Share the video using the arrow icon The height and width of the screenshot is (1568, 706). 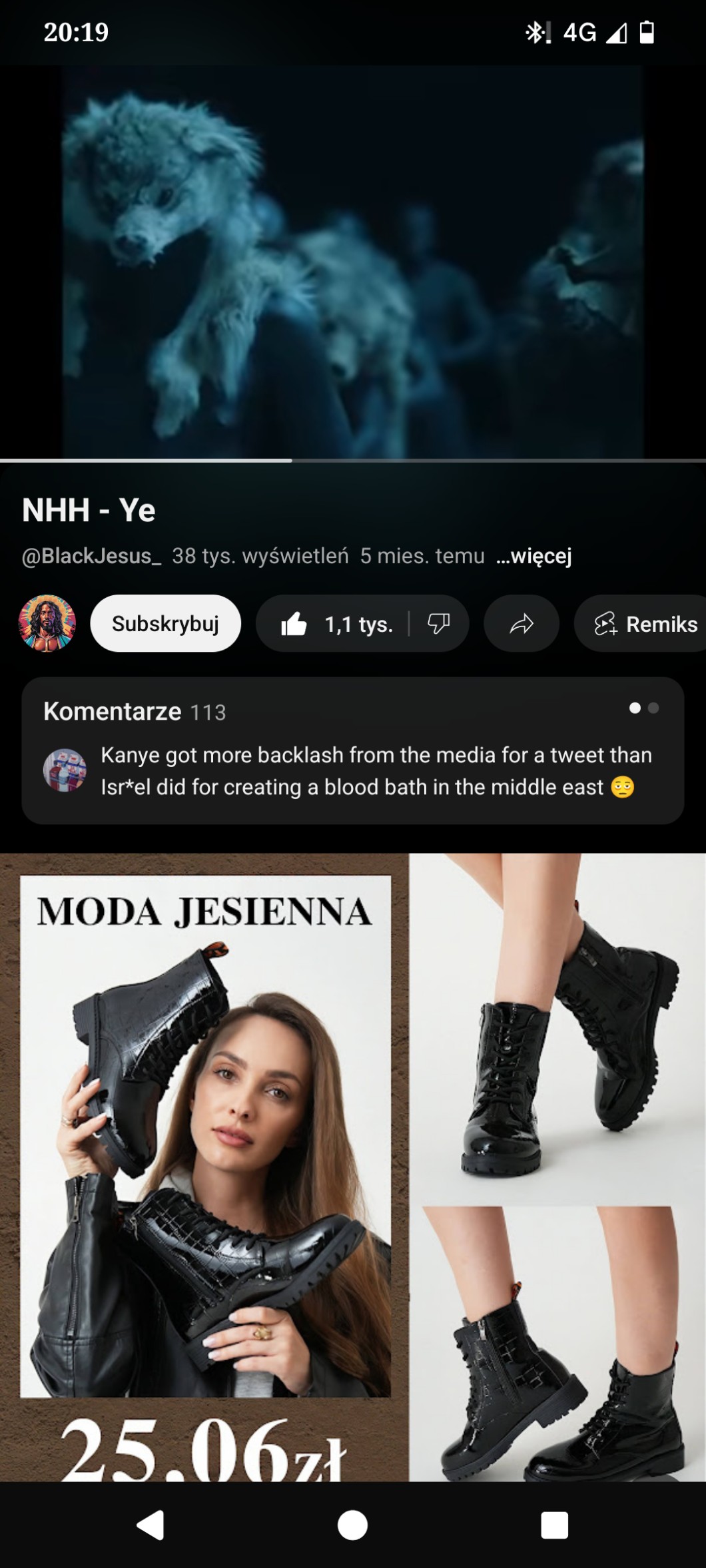point(521,624)
